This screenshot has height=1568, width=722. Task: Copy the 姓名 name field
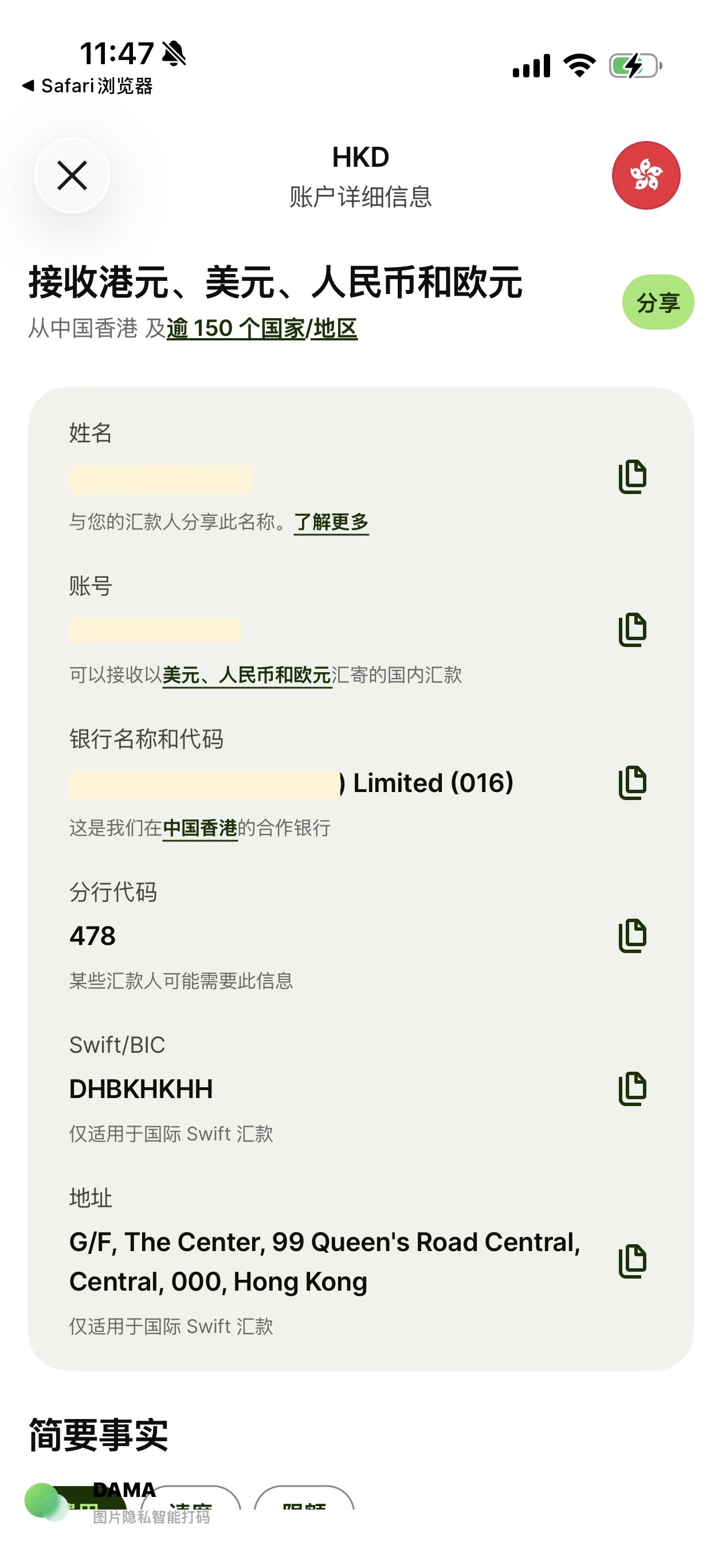point(633,477)
